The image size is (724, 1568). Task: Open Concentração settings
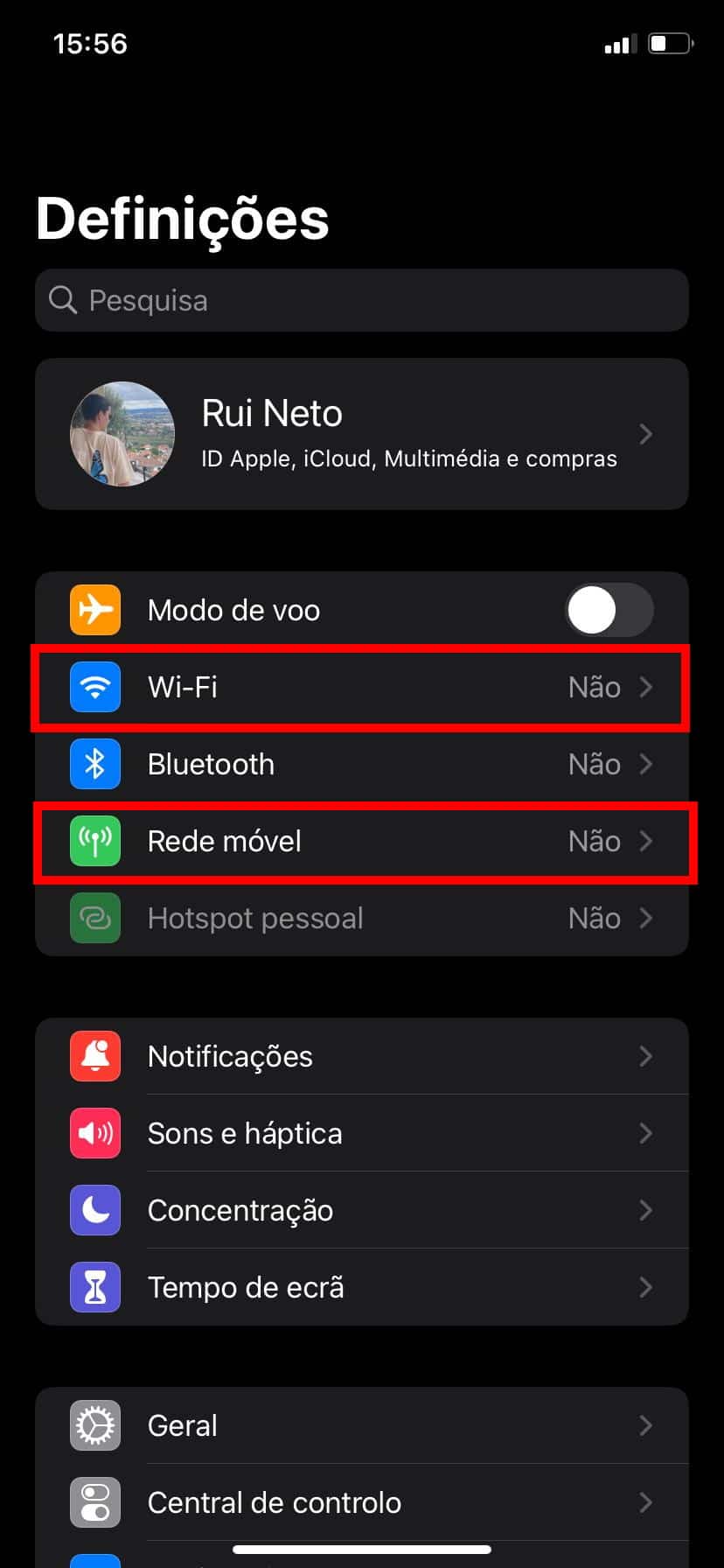coord(362,1210)
